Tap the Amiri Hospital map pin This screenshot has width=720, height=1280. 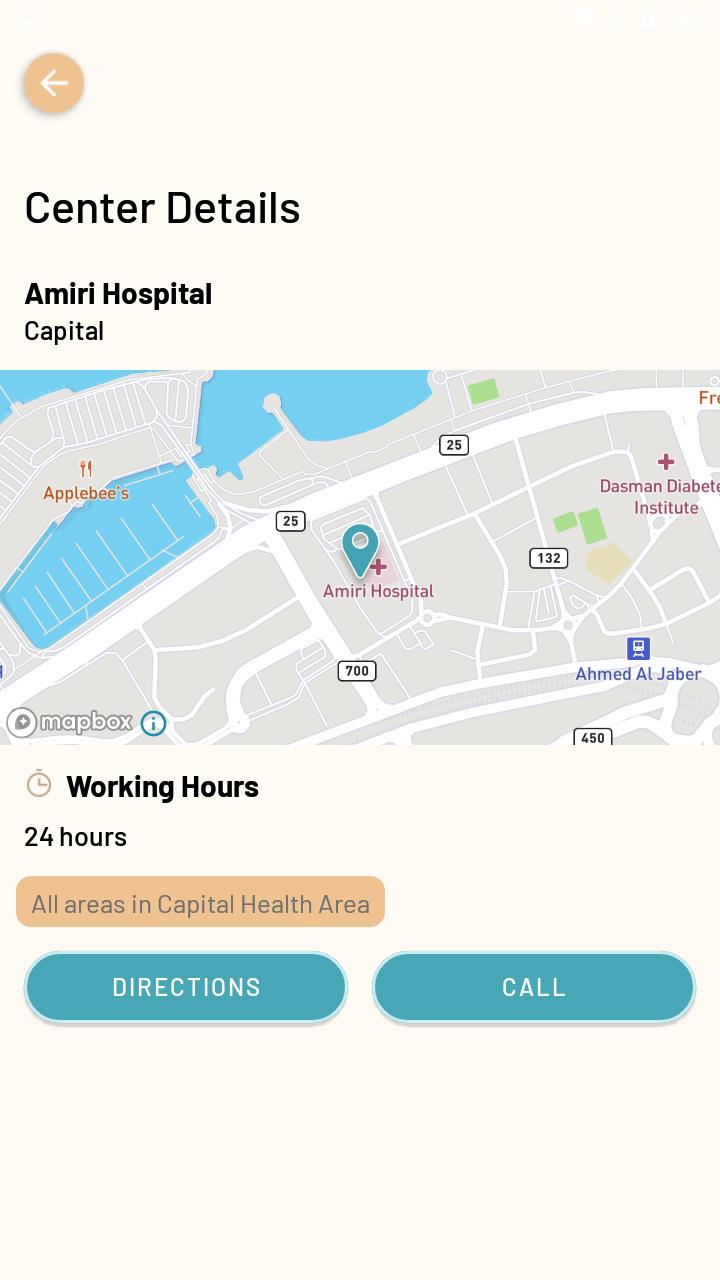click(360, 547)
